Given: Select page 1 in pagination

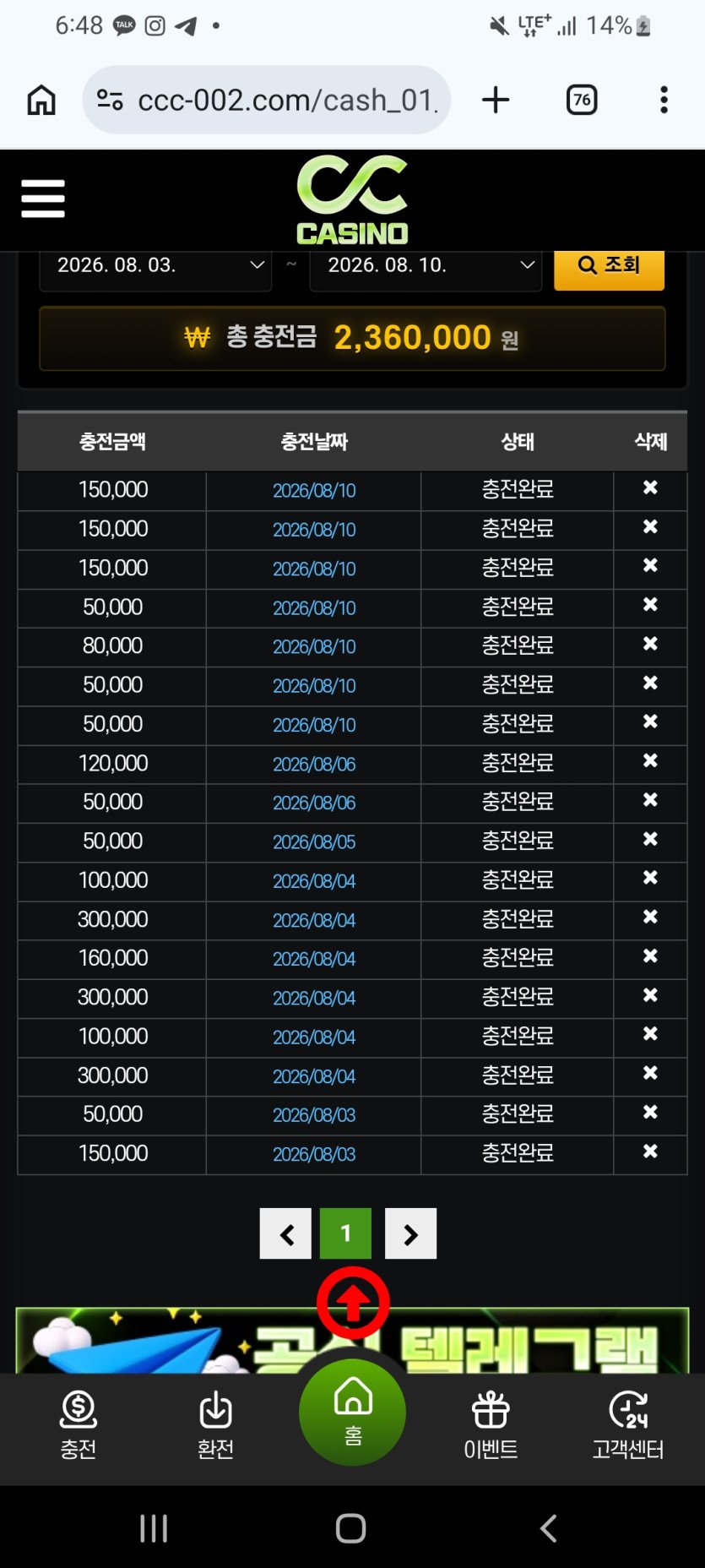Looking at the screenshot, I should (x=346, y=1233).
